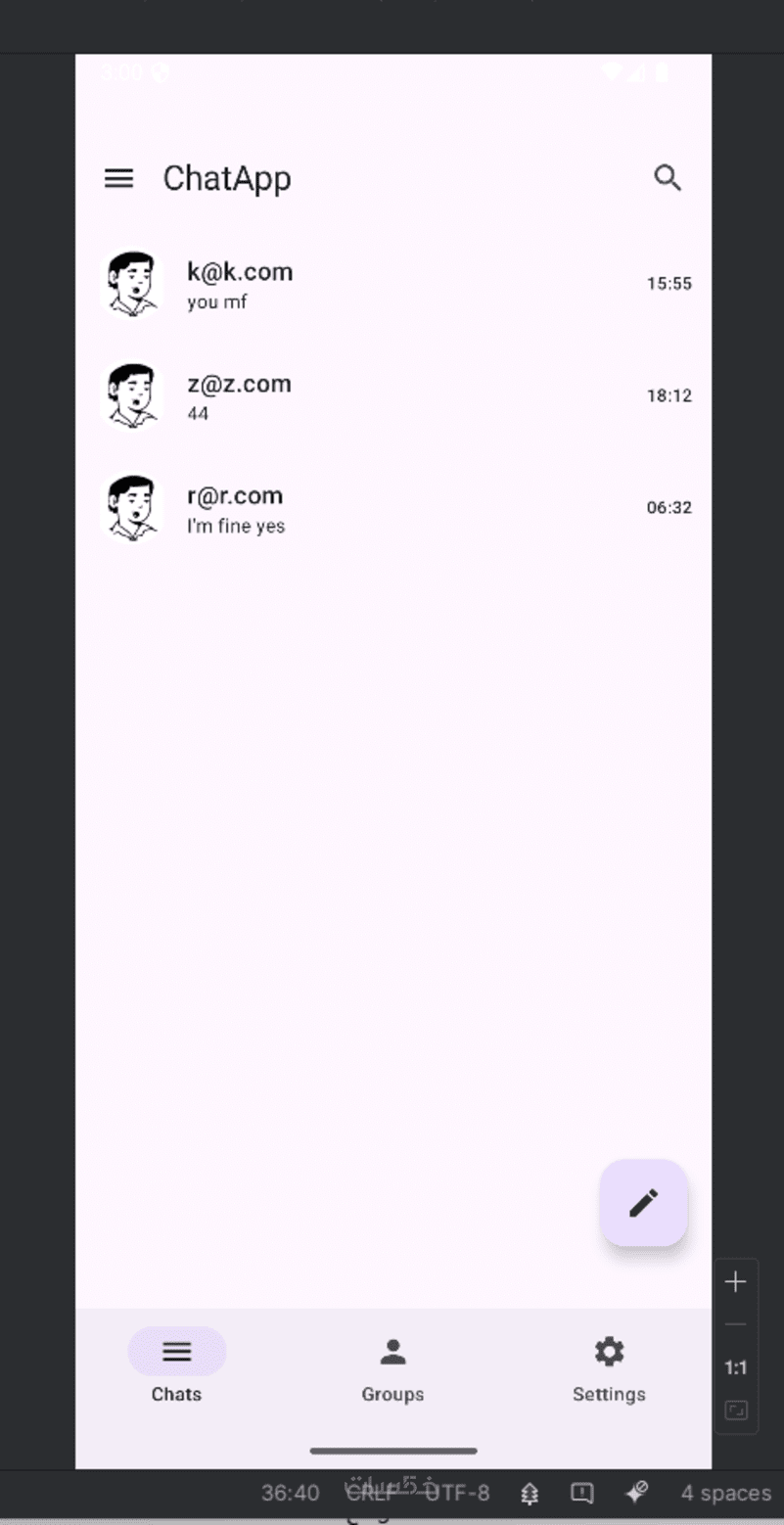
Task: Zoom in the emulator with plus button
Action: coord(736,1282)
